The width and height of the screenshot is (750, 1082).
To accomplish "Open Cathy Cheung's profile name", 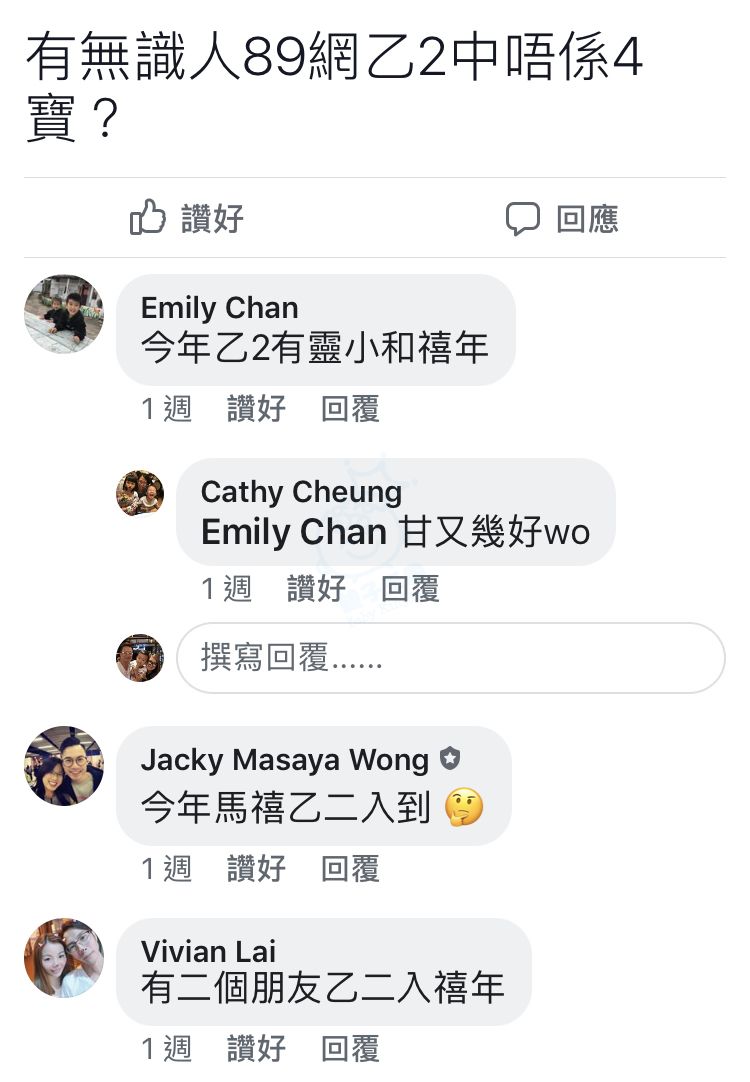I will click(x=301, y=491).
